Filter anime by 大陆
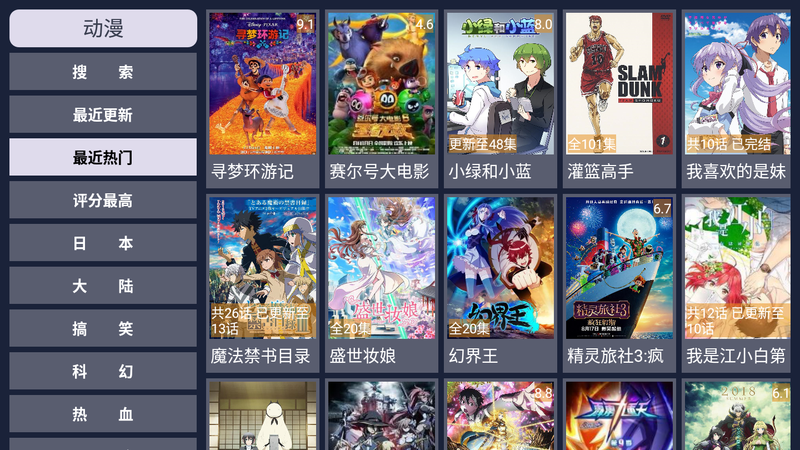800x450 pixels. [103, 286]
